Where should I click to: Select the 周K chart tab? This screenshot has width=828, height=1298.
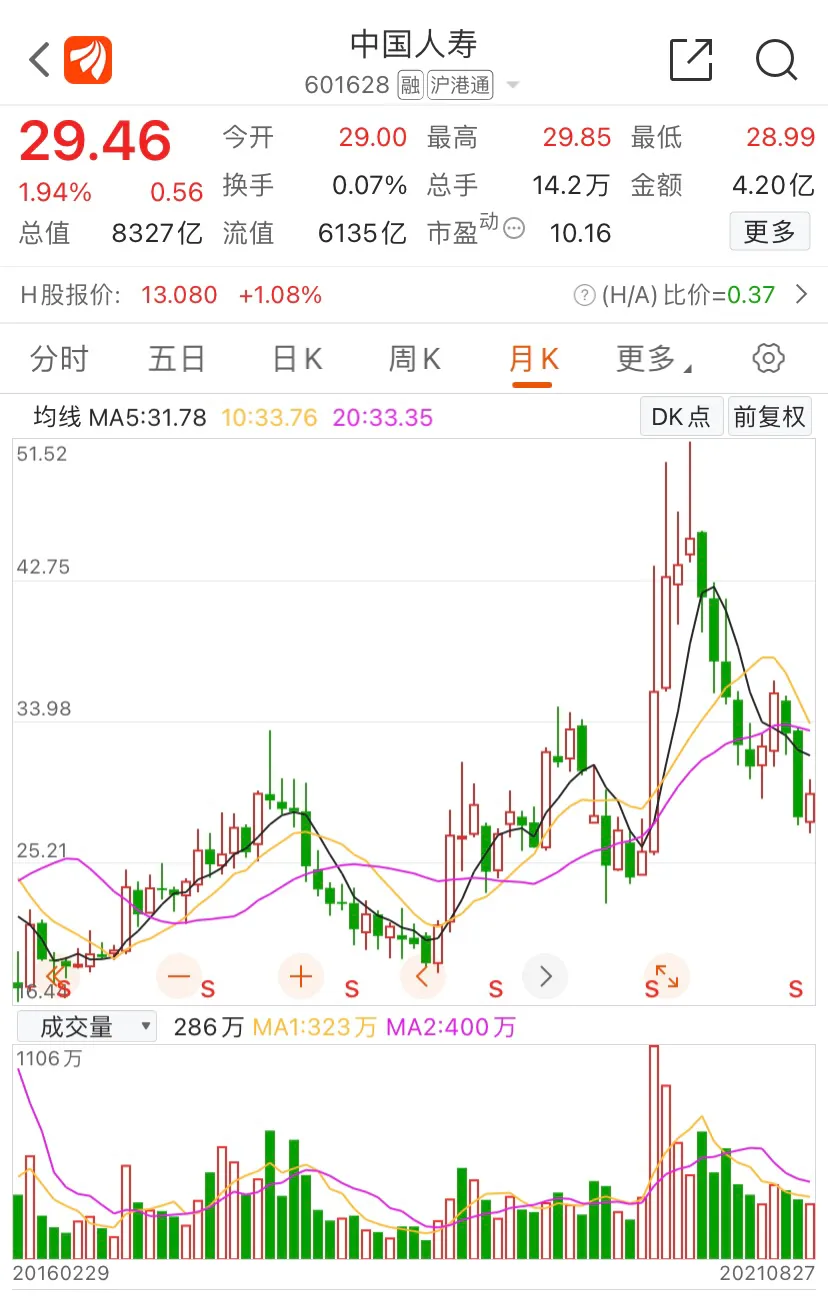pyautogui.click(x=414, y=359)
